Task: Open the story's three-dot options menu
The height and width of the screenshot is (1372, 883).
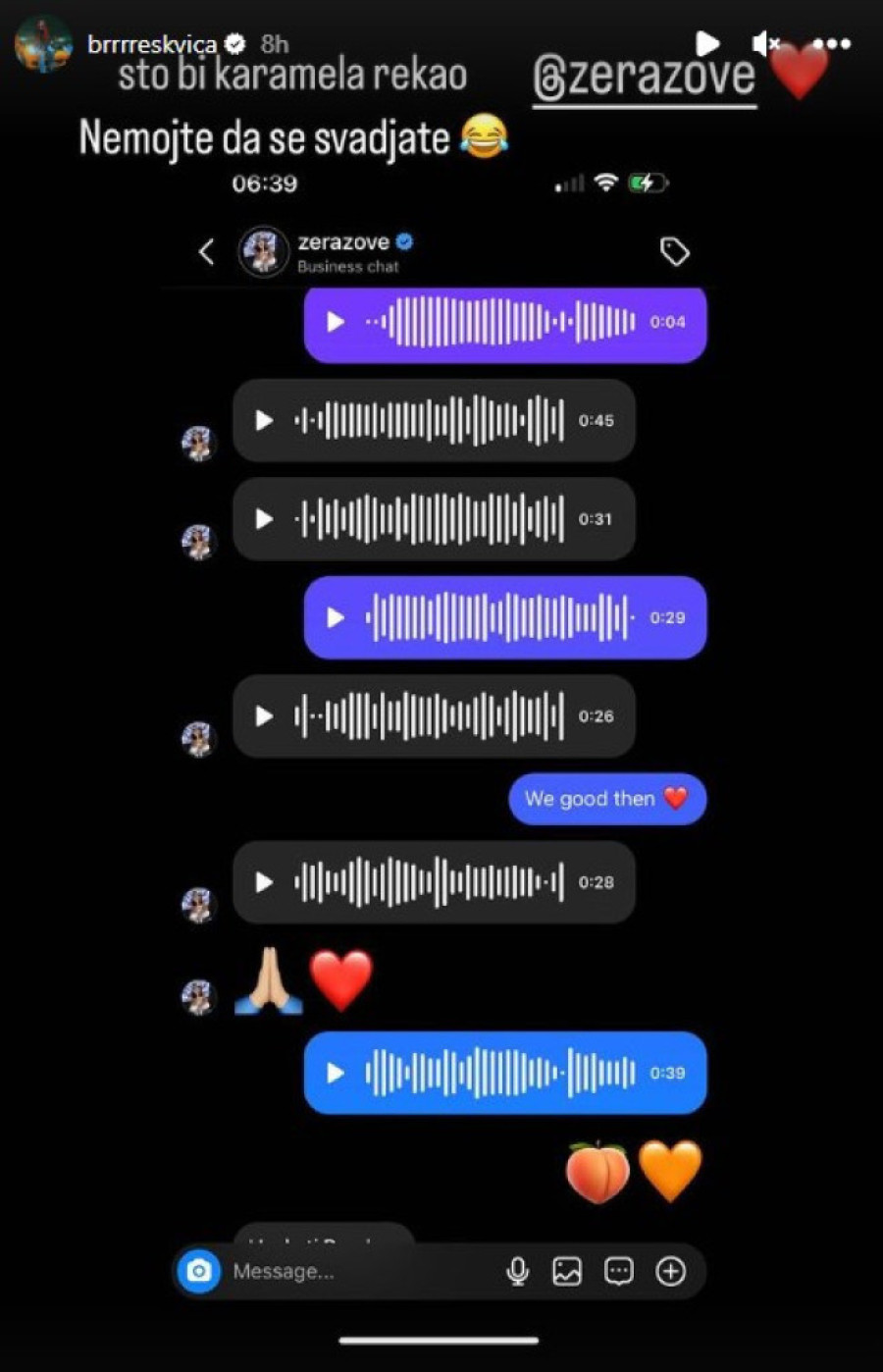Action: pyautogui.click(x=832, y=44)
